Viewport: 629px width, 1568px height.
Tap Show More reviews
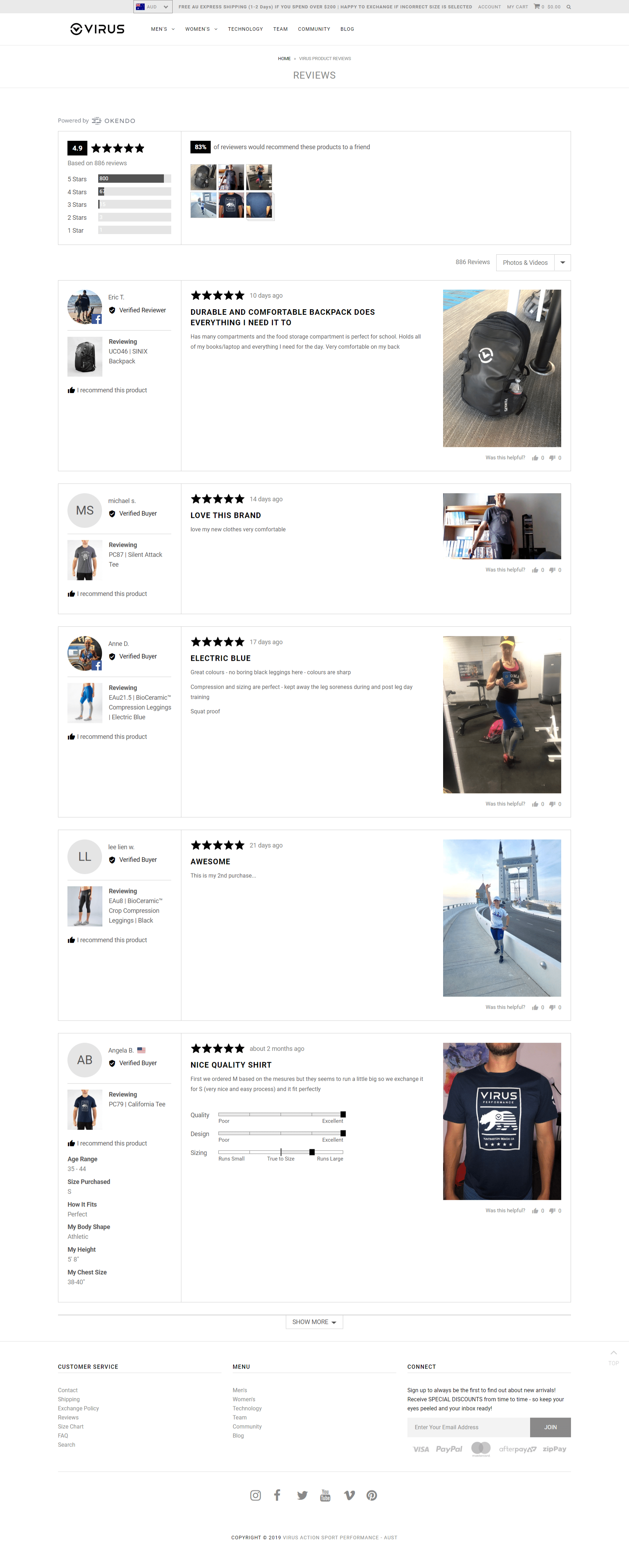click(x=314, y=1322)
